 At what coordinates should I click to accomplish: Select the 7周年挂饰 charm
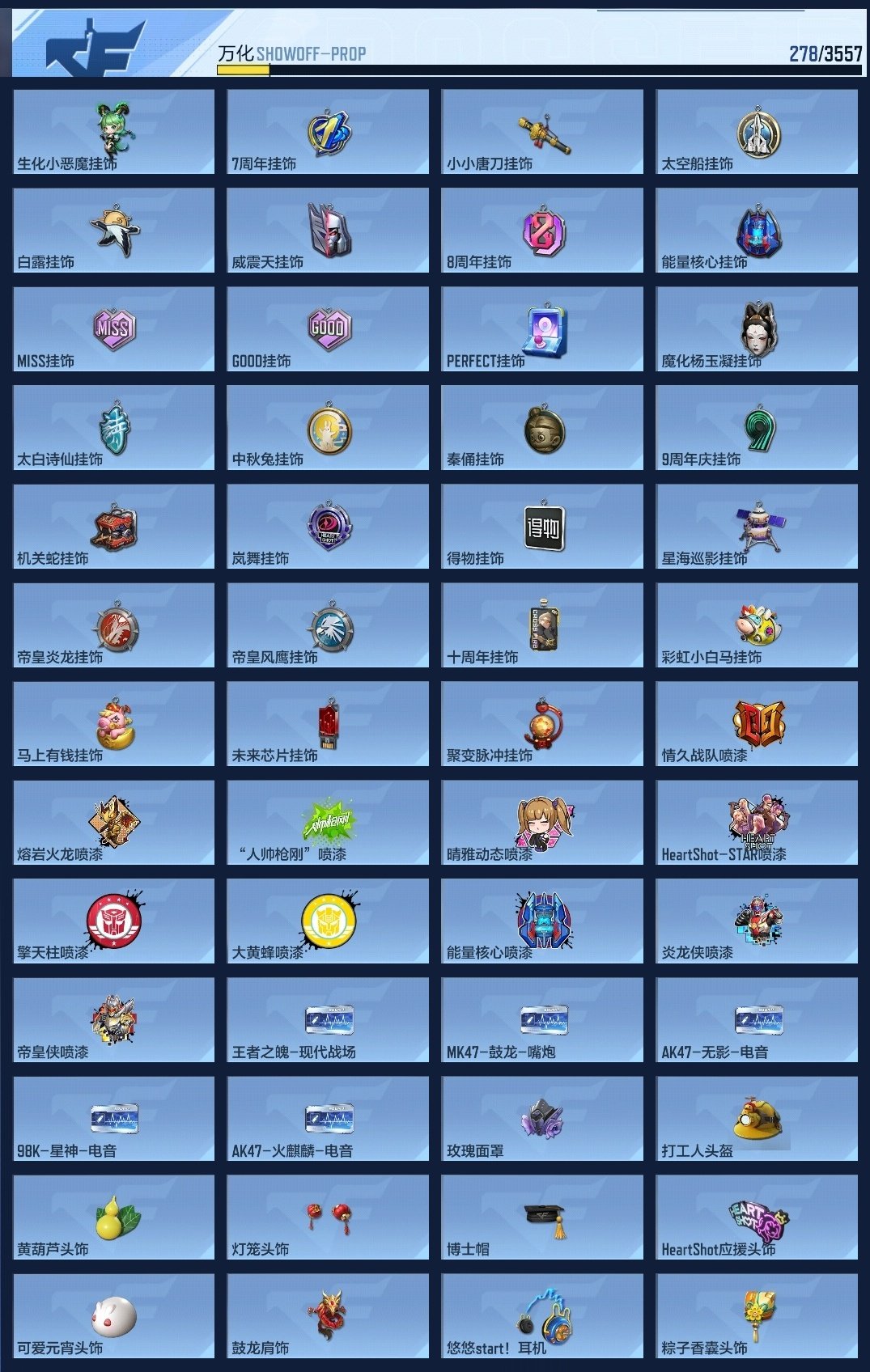pos(328,132)
